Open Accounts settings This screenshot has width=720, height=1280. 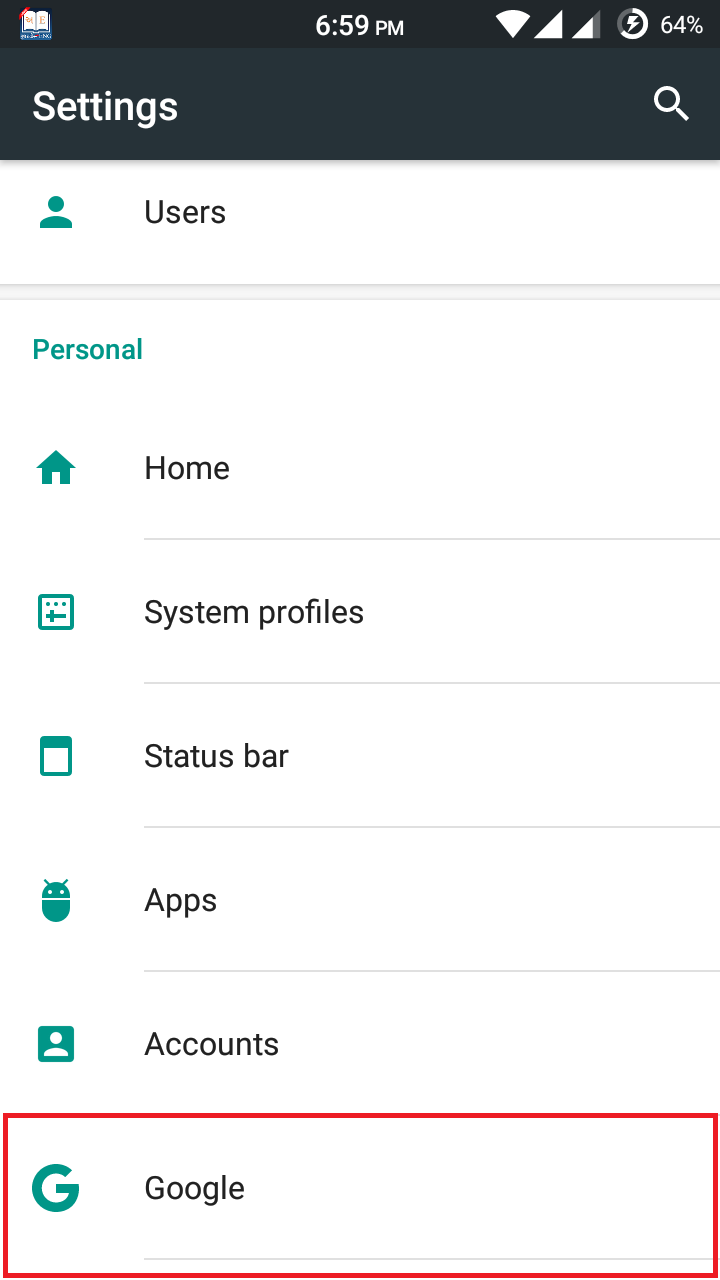click(360, 1044)
